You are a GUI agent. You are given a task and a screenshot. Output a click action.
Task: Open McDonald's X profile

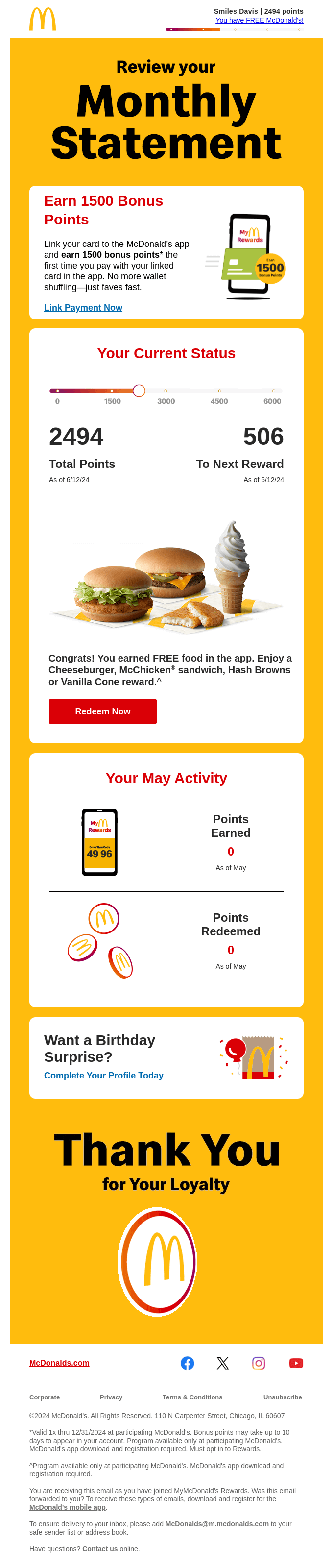[x=223, y=1363]
